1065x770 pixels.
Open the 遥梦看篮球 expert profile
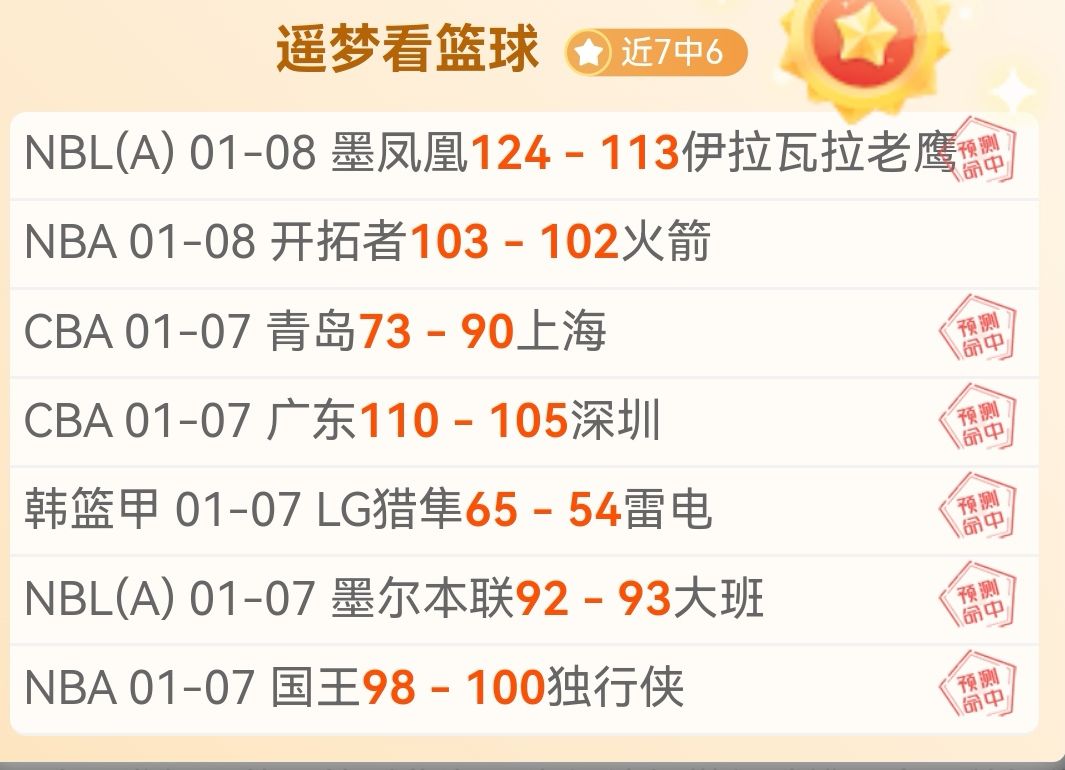407,50
